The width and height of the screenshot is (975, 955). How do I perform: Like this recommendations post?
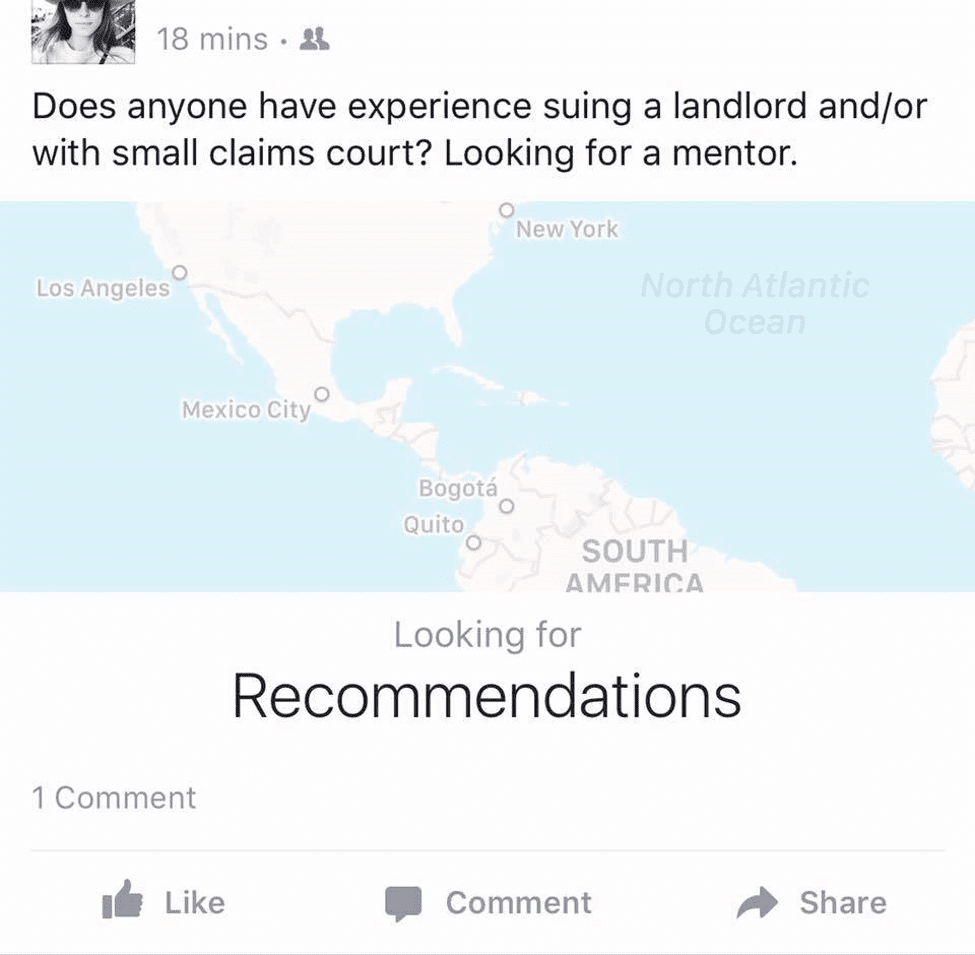[164, 903]
